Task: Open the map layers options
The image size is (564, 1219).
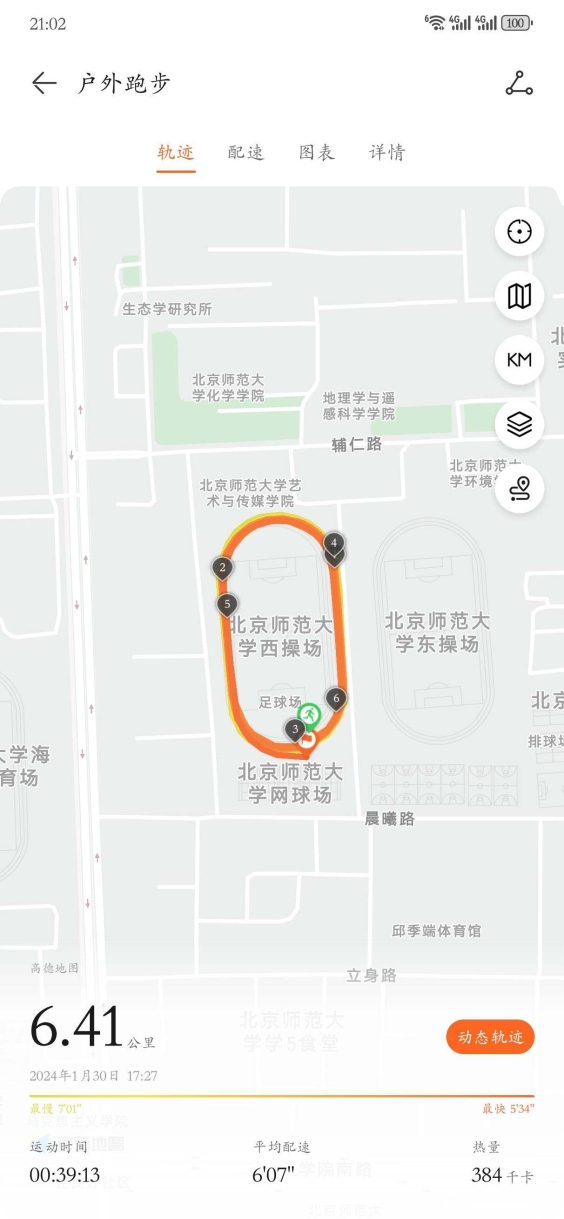Action: [x=519, y=424]
